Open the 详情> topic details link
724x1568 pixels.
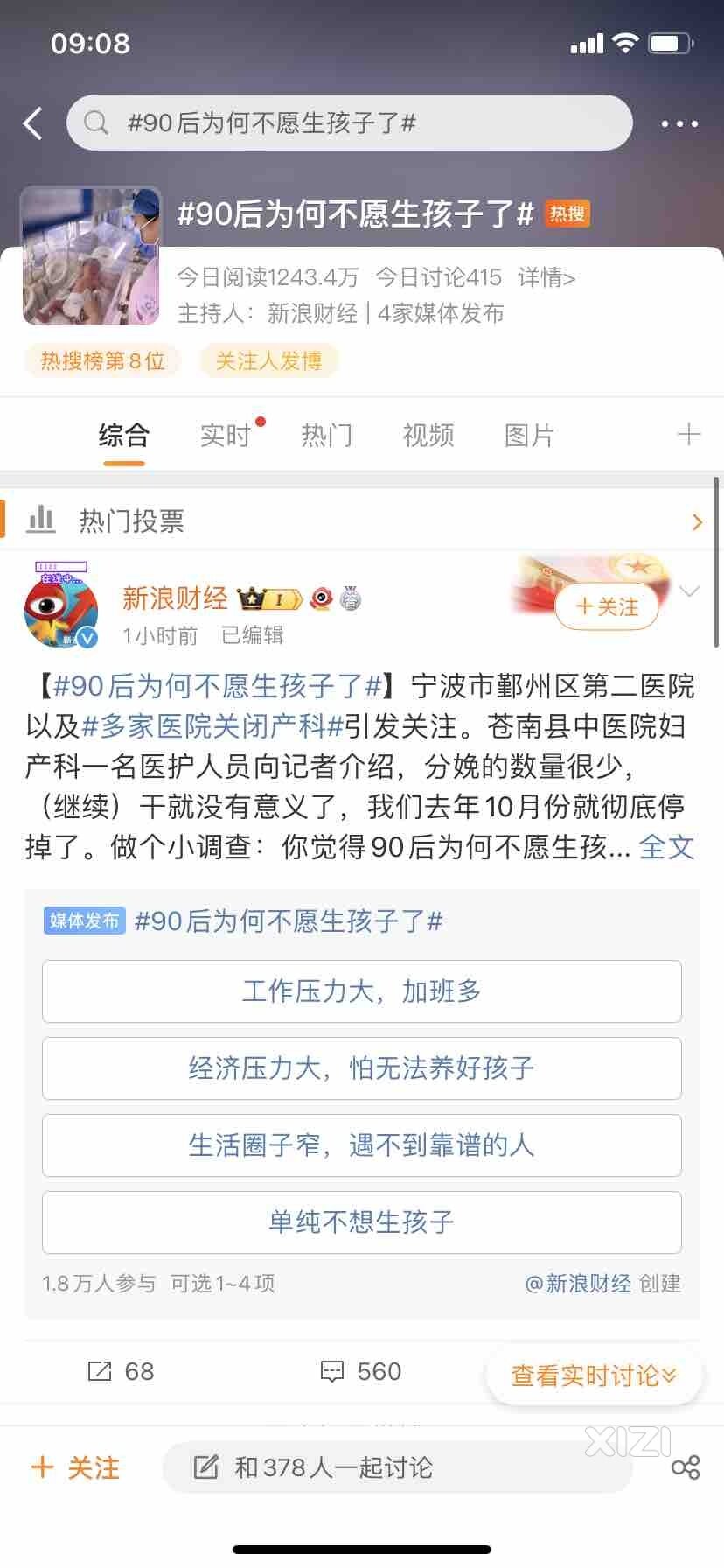click(546, 278)
